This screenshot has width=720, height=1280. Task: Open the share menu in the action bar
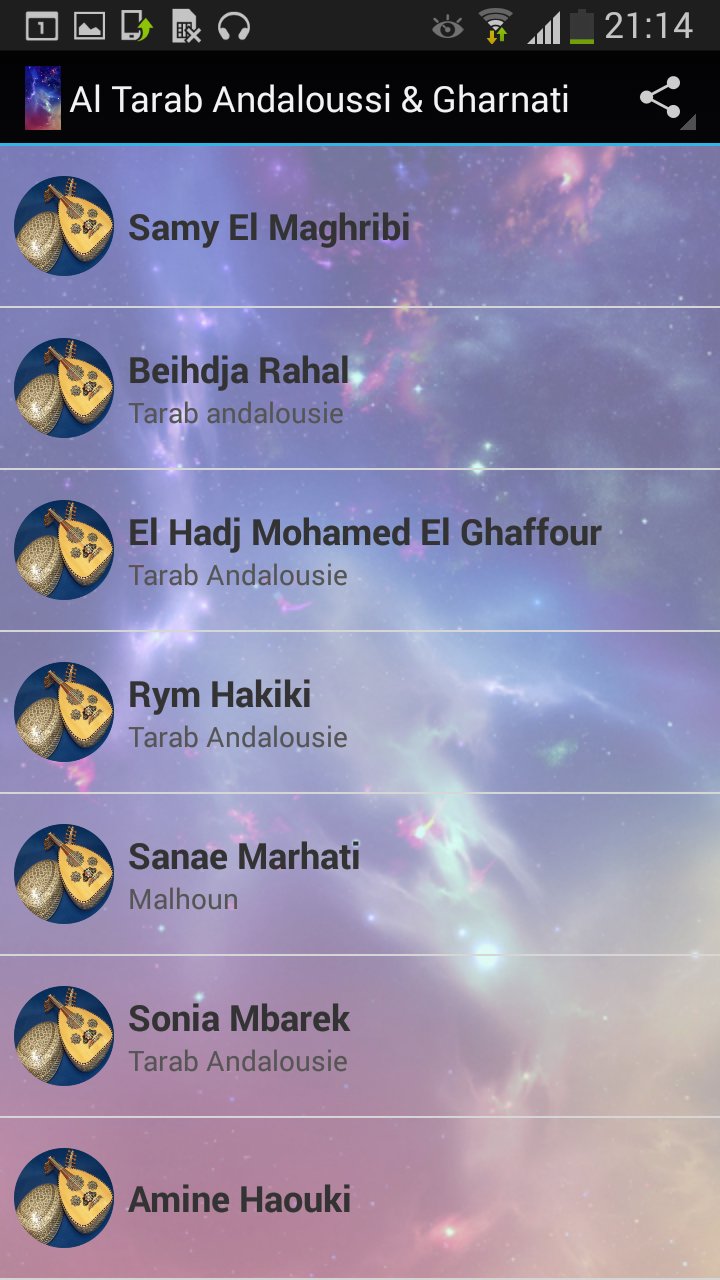(x=660, y=98)
